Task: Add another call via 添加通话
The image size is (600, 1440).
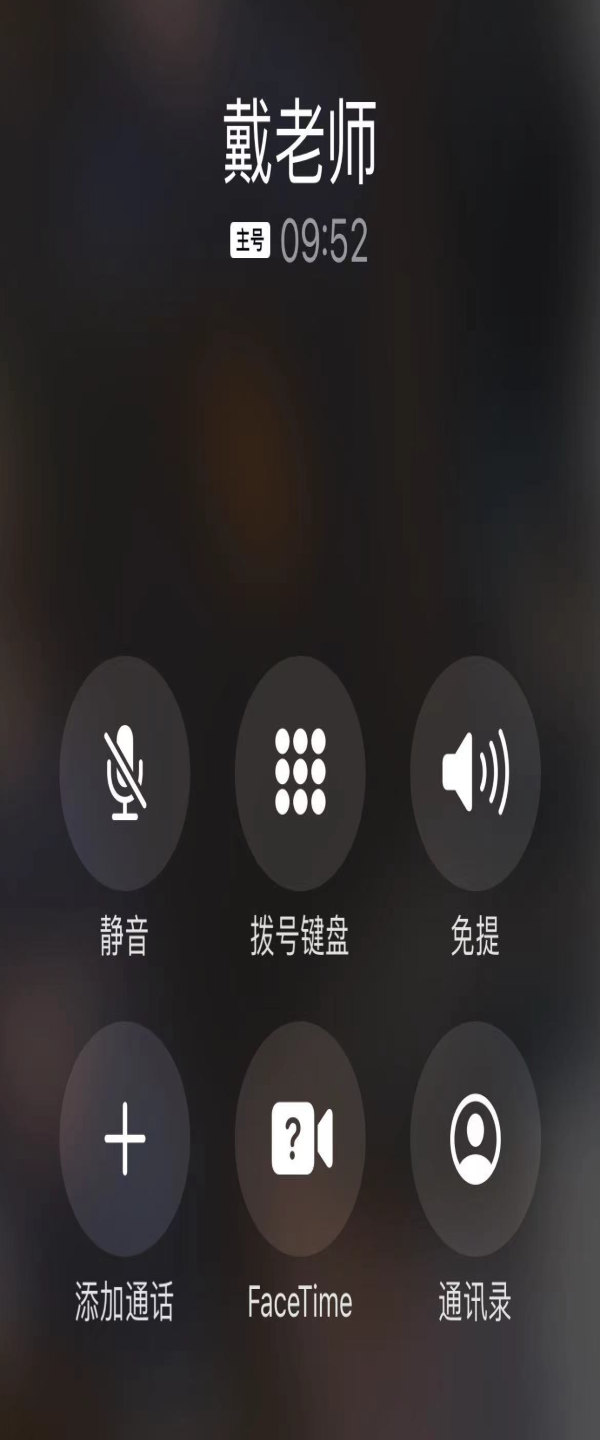Action: pos(125,1138)
